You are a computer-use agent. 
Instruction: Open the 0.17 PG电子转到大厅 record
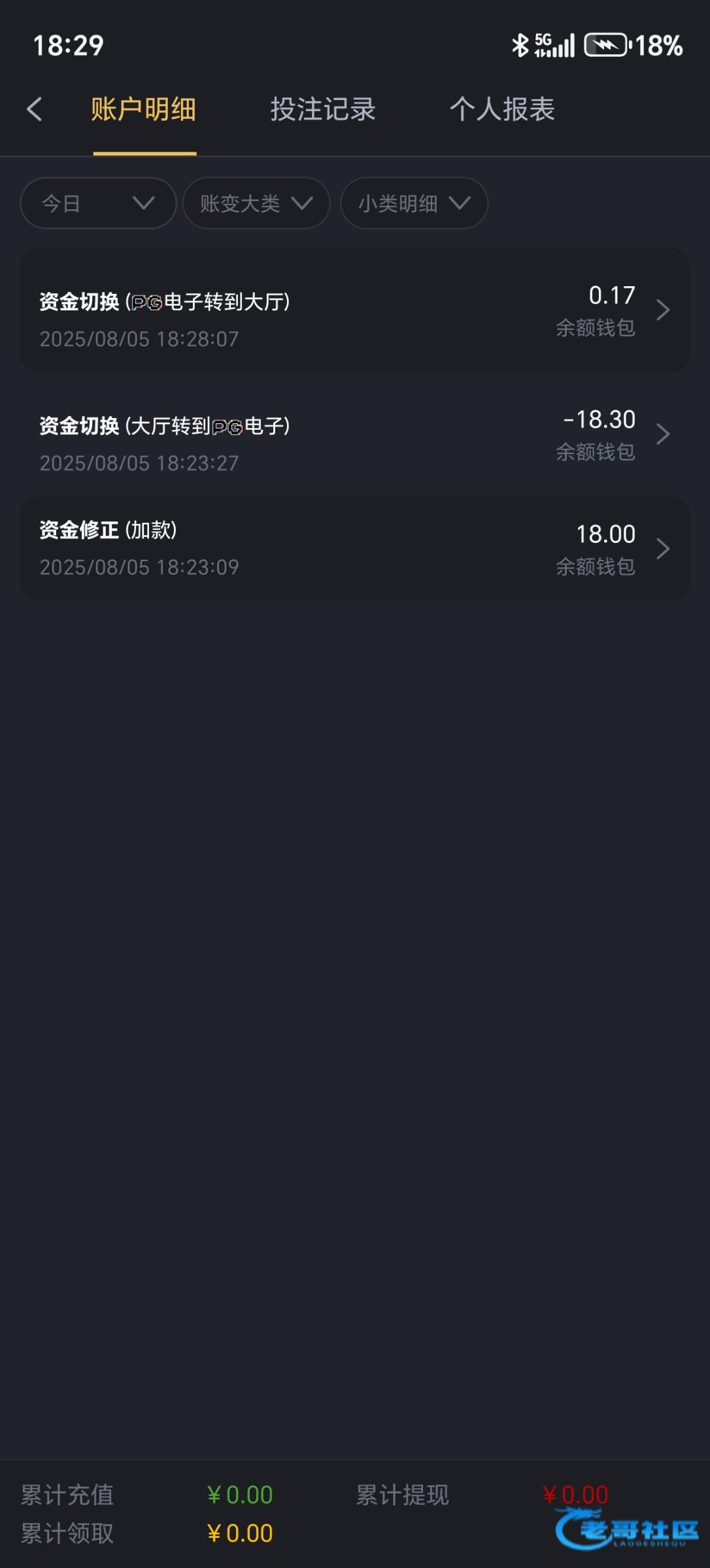click(355, 310)
